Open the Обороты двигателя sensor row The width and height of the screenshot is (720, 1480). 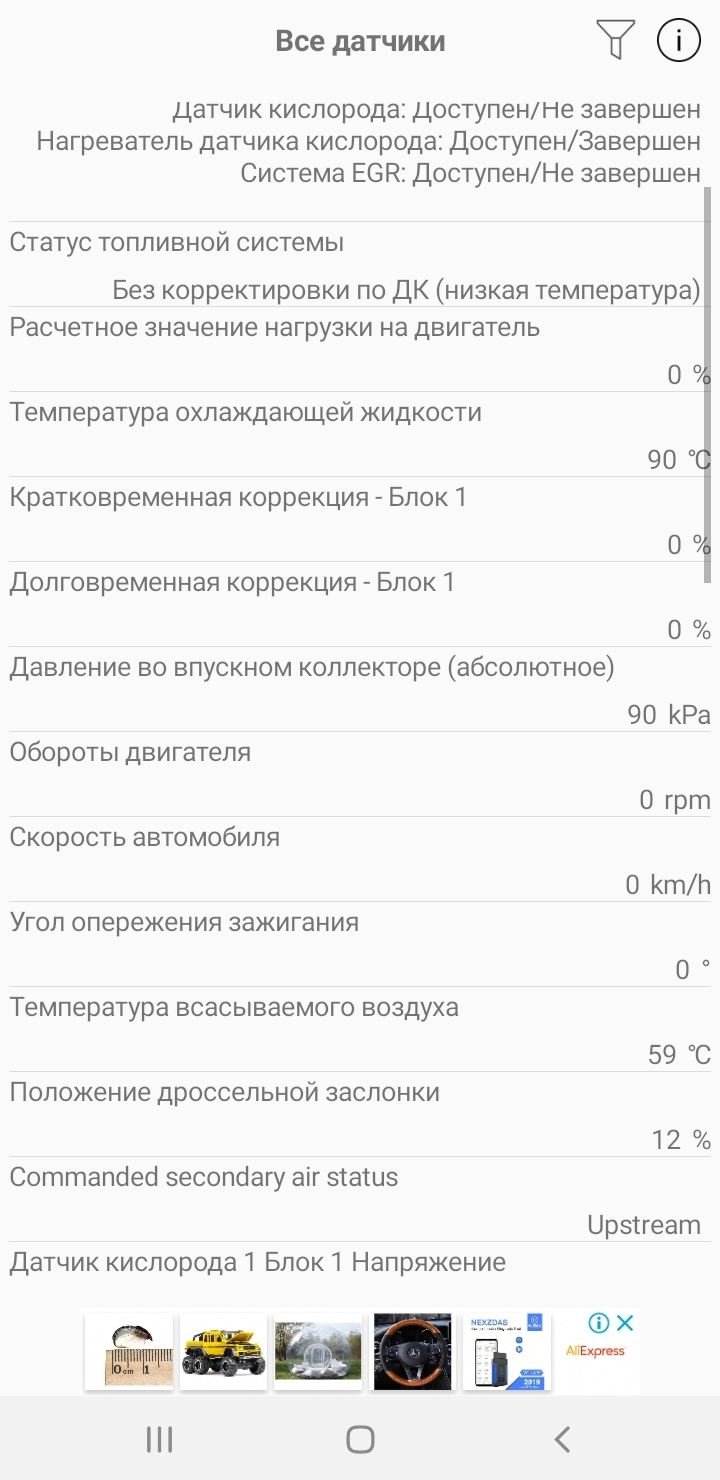coord(360,775)
